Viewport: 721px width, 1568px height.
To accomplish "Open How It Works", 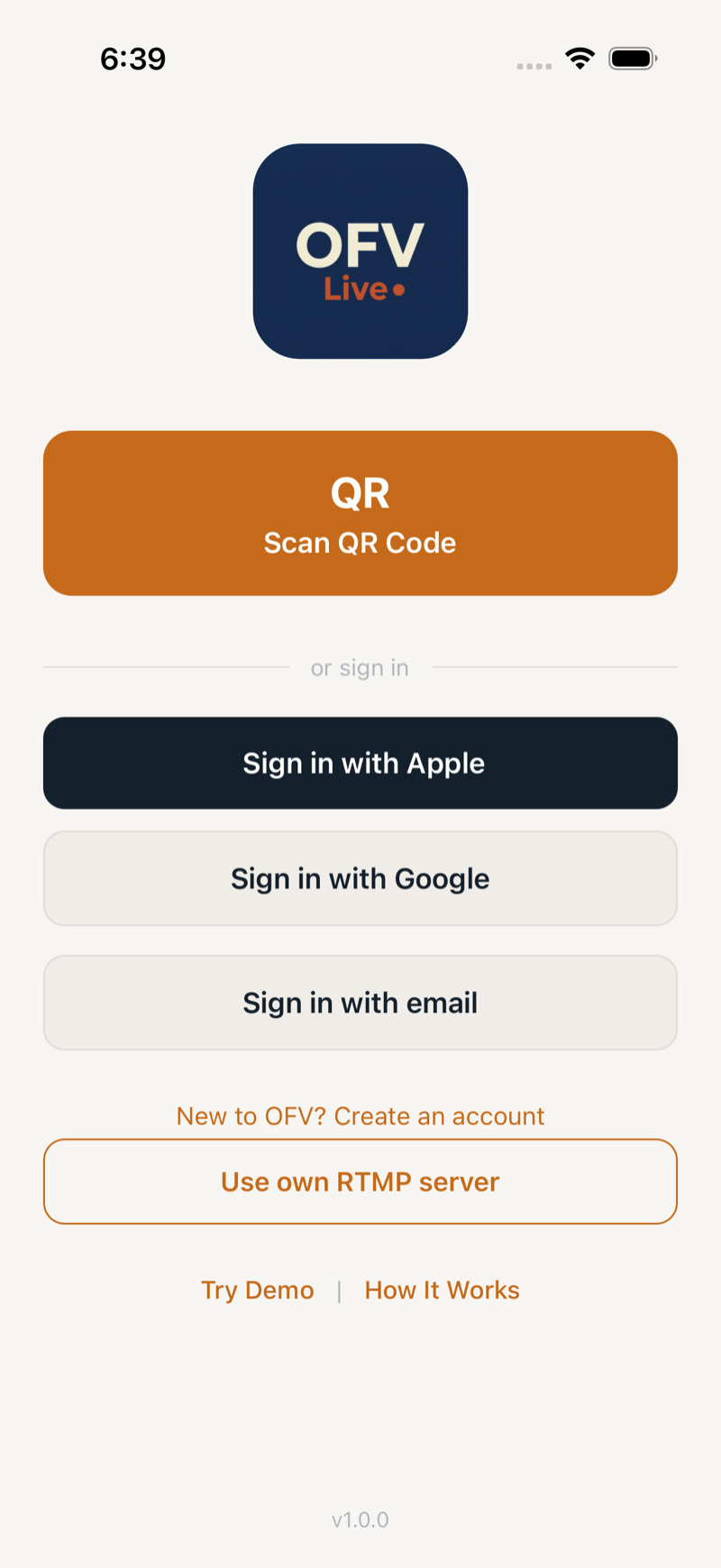I will tap(442, 1289).
